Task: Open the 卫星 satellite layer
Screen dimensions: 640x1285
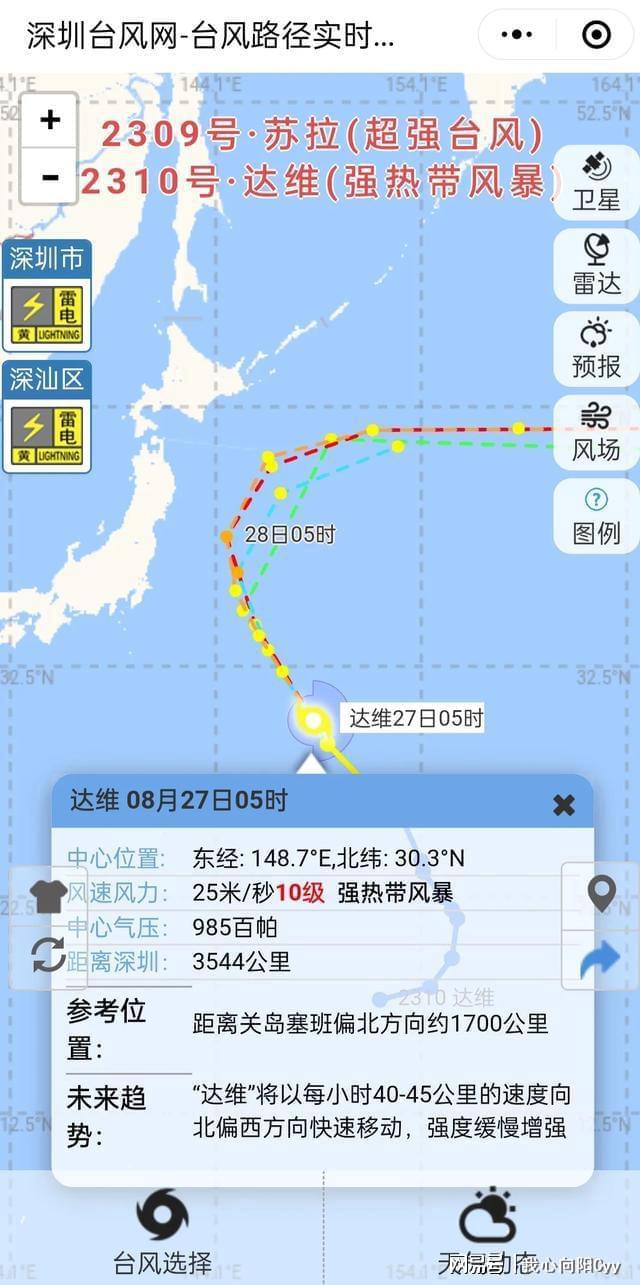Action: pos(596,182)
